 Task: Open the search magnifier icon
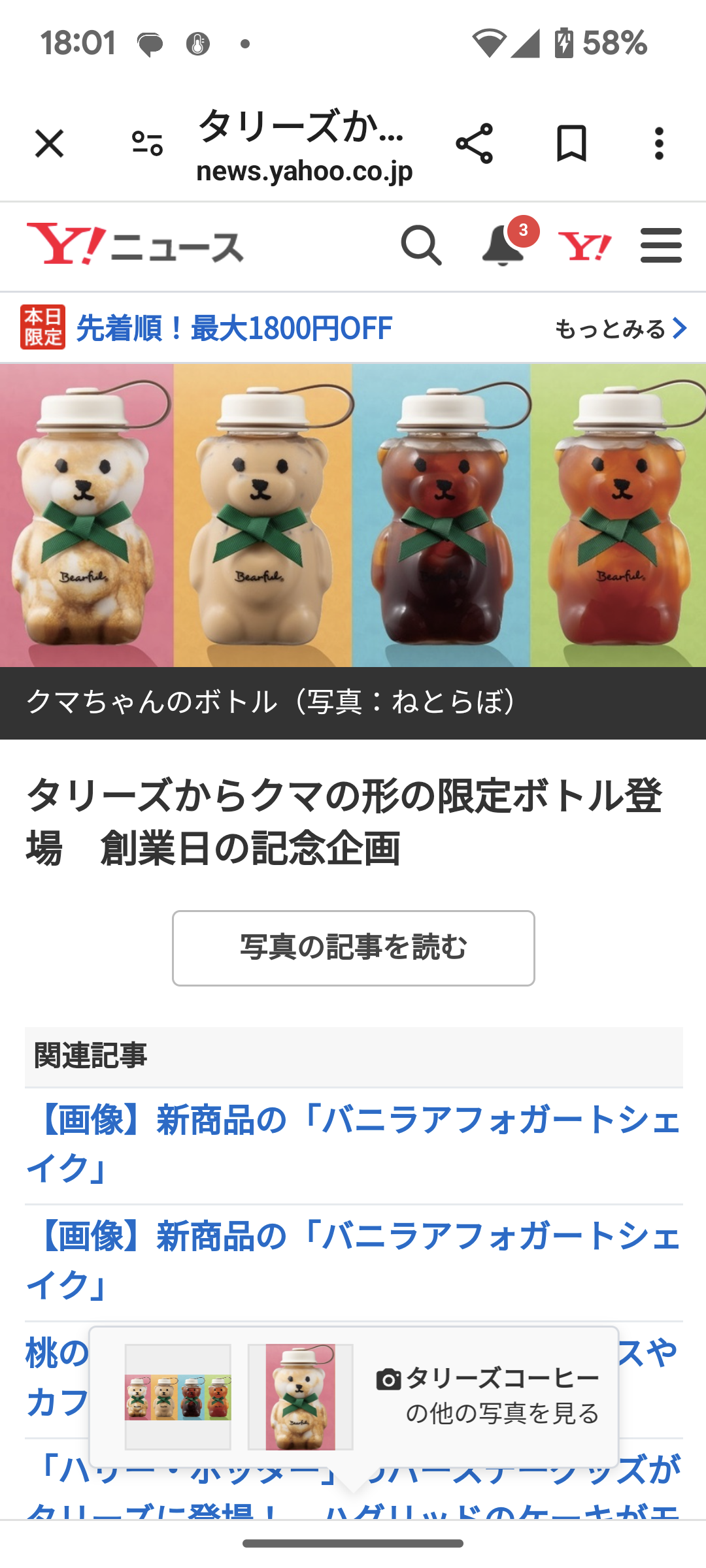(421, 246)
